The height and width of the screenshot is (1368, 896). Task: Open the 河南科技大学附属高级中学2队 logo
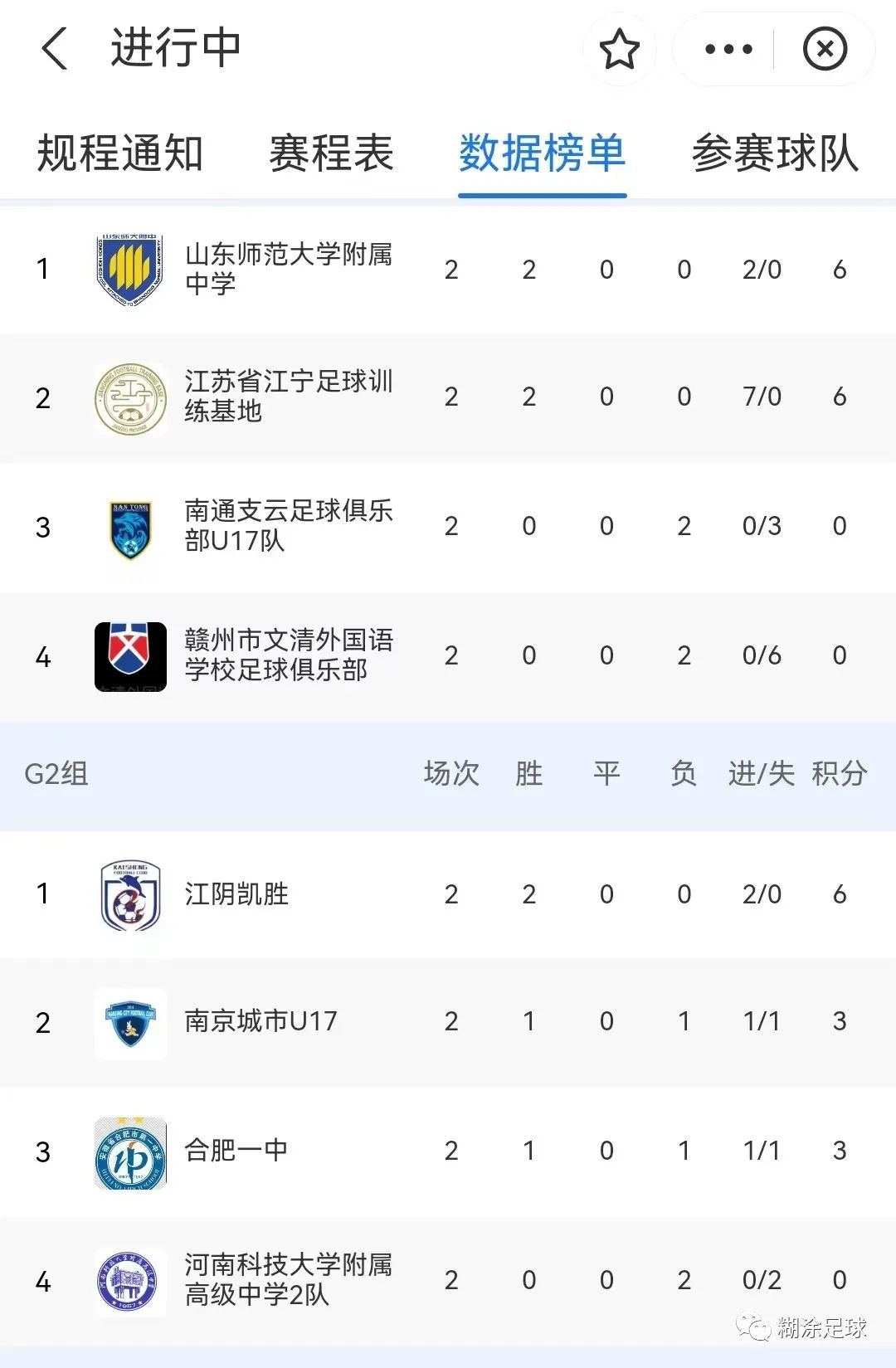(x=129, y=1279)
